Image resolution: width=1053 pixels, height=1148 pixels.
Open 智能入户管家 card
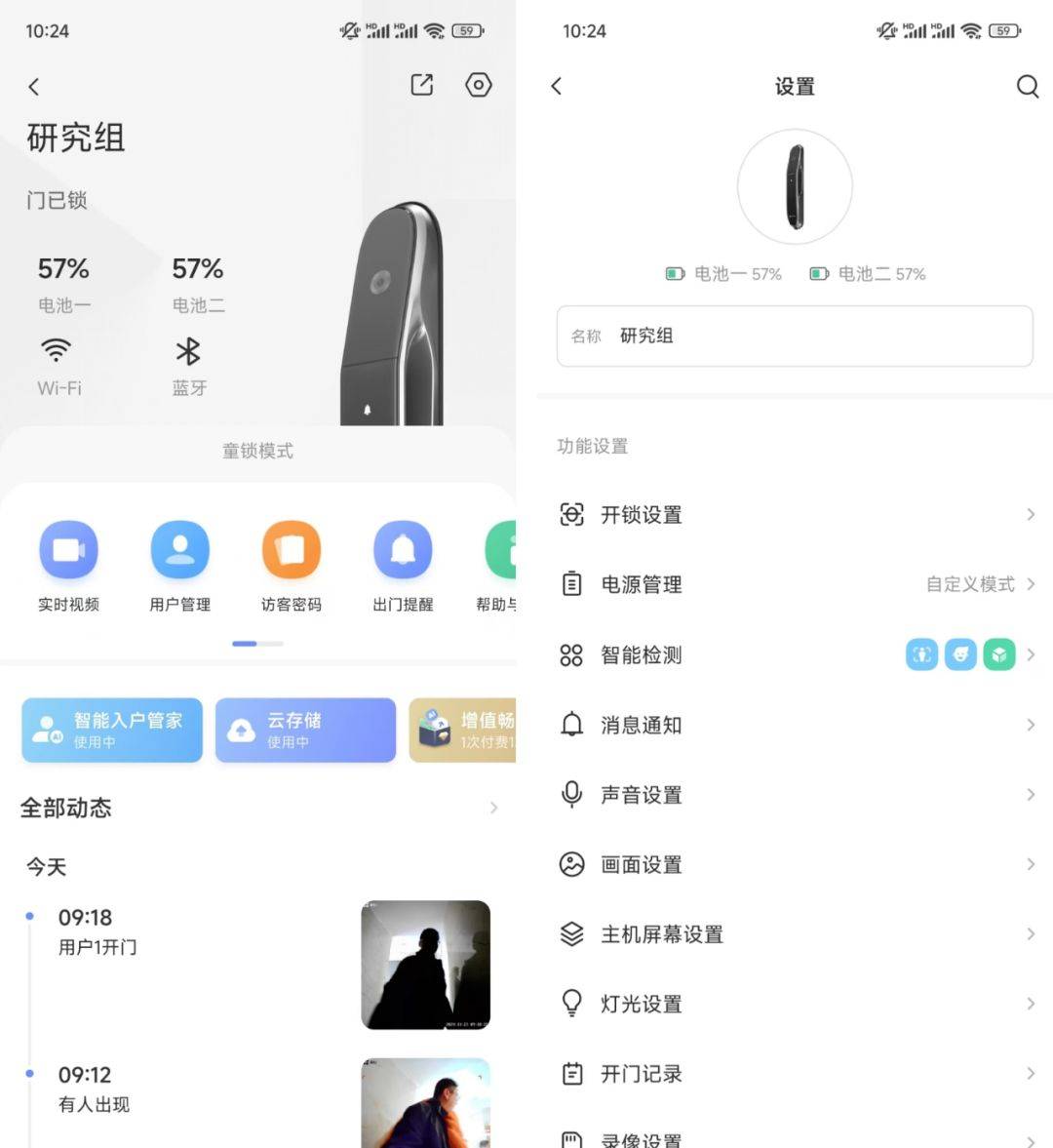click(112, 730)
